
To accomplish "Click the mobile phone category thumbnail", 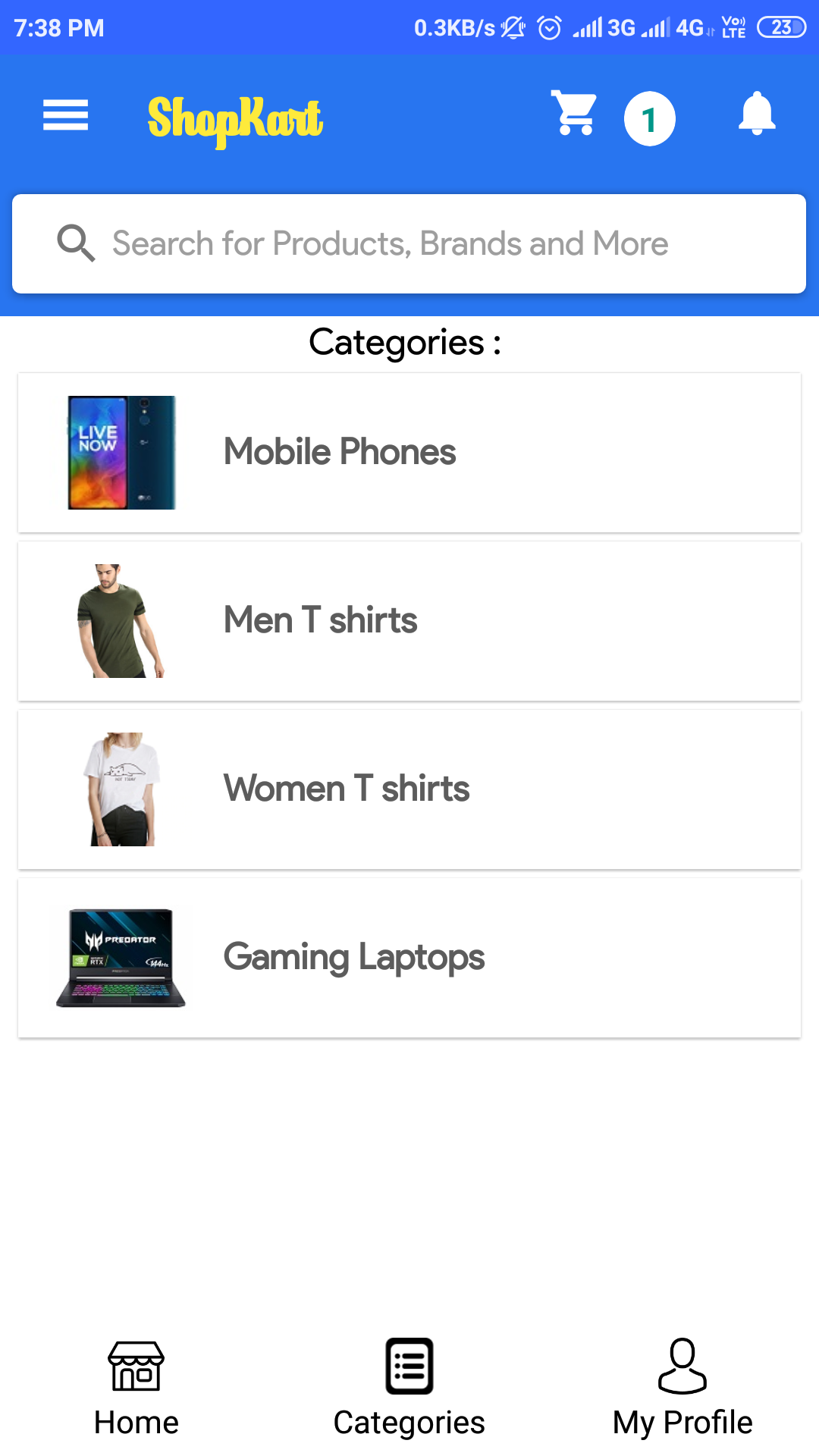I will pos(121,451).
